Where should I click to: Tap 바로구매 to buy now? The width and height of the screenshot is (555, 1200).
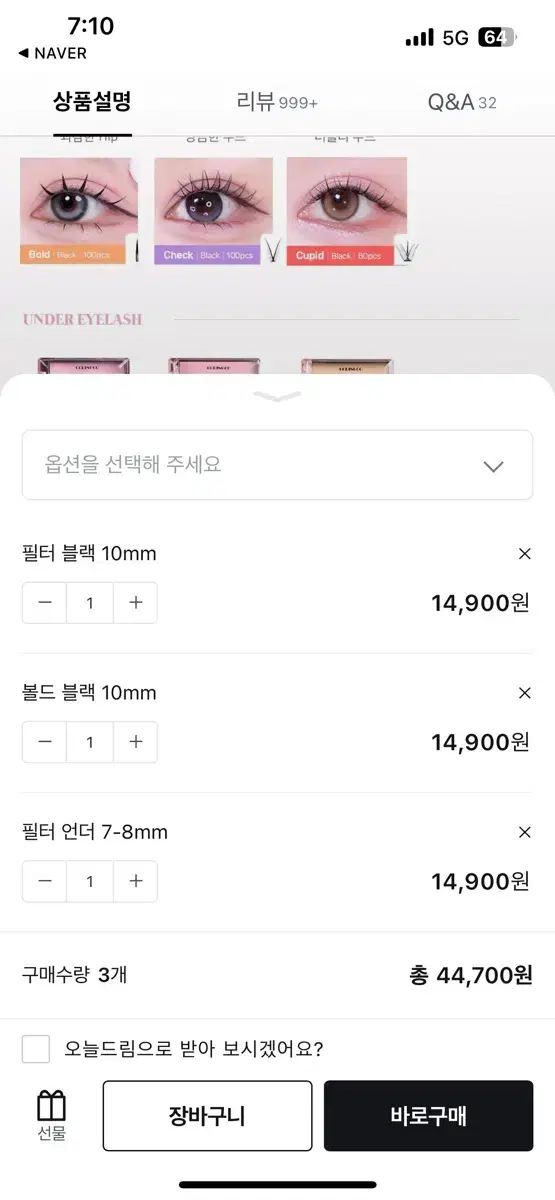pos(428,1116)
